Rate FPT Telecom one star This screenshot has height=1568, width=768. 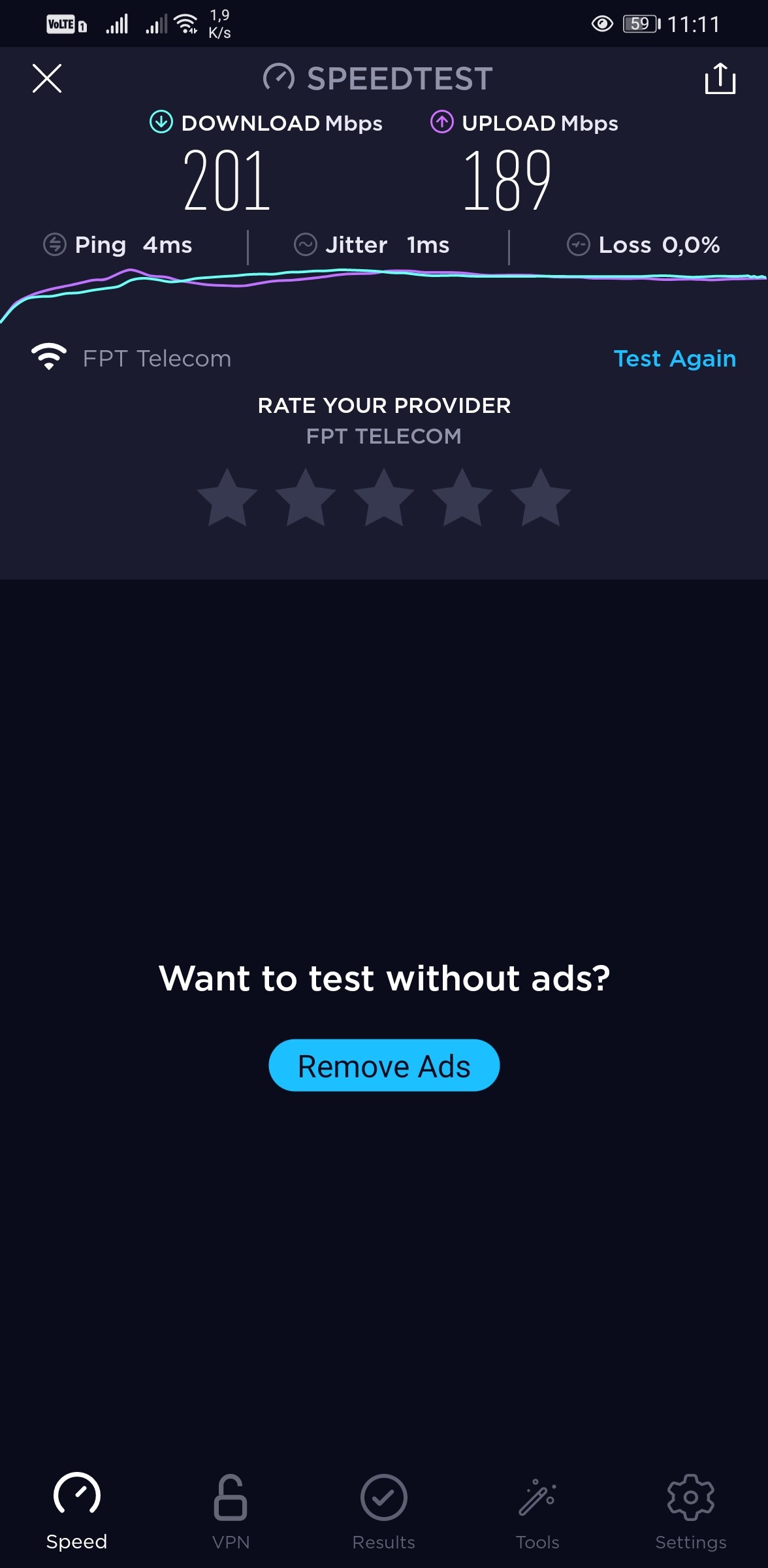tap(227, 498)
